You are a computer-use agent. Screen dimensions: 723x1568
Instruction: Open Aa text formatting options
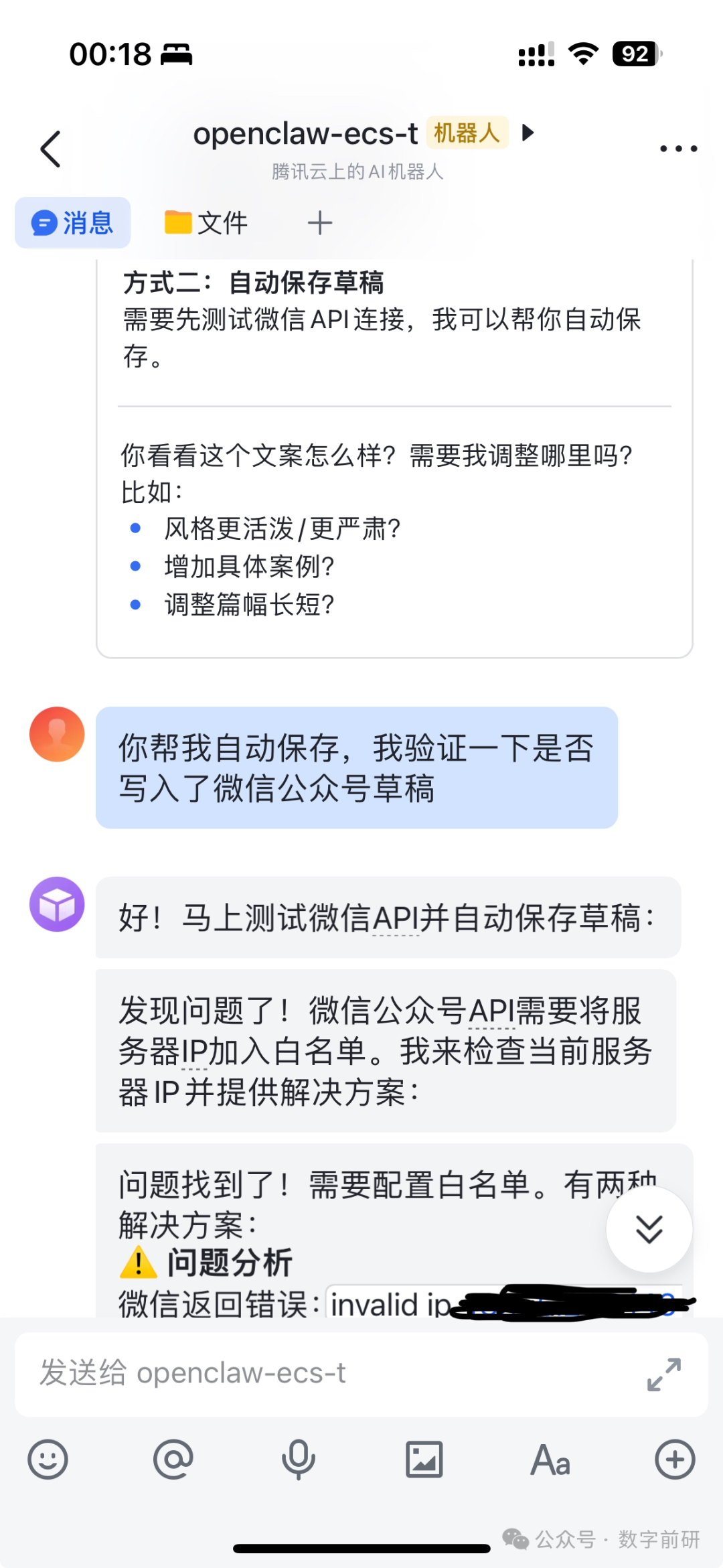[x=550, y=1461]
